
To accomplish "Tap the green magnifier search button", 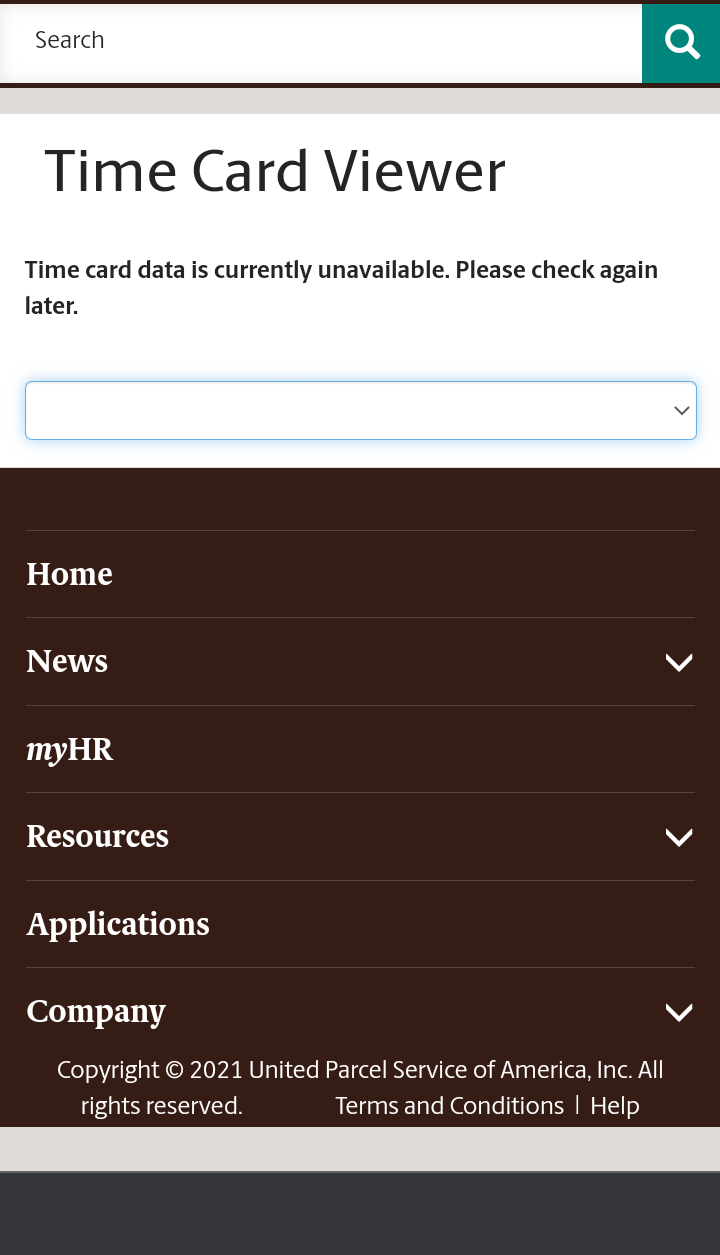I will coord(681,43).
